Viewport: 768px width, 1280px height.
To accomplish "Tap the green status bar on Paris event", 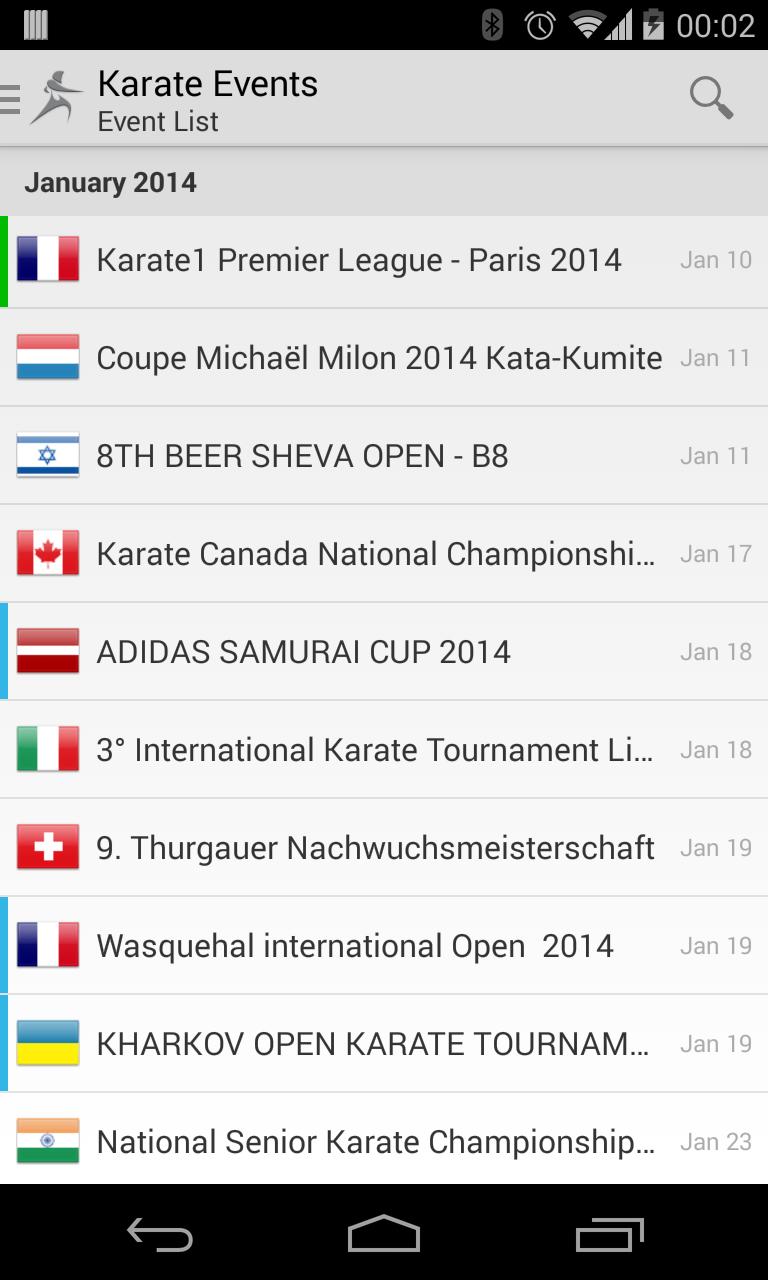I will pyautogui.click(x=5, y=259).
